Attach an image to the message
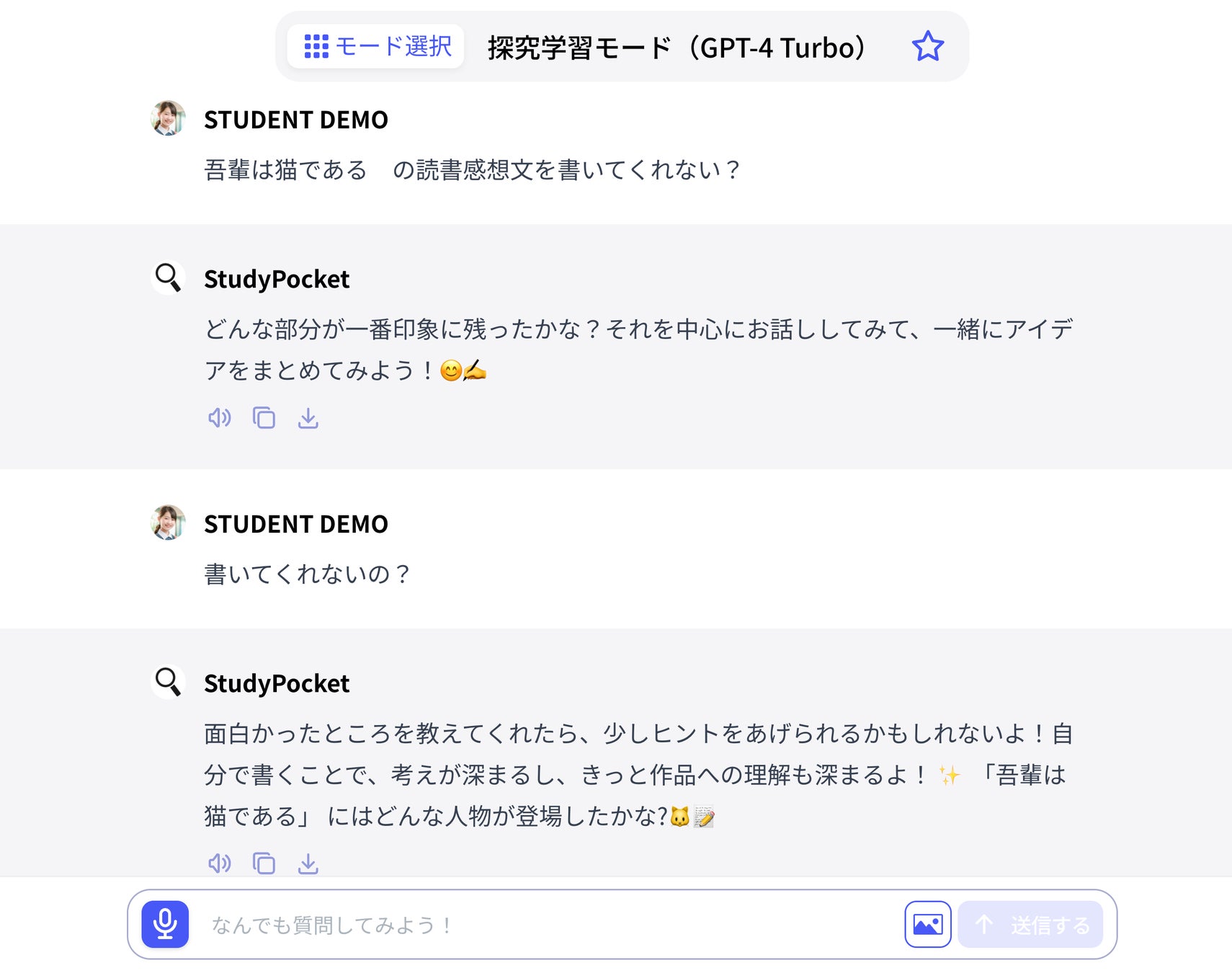This screenshot has height=973, width=1232. tap(927, 924)
